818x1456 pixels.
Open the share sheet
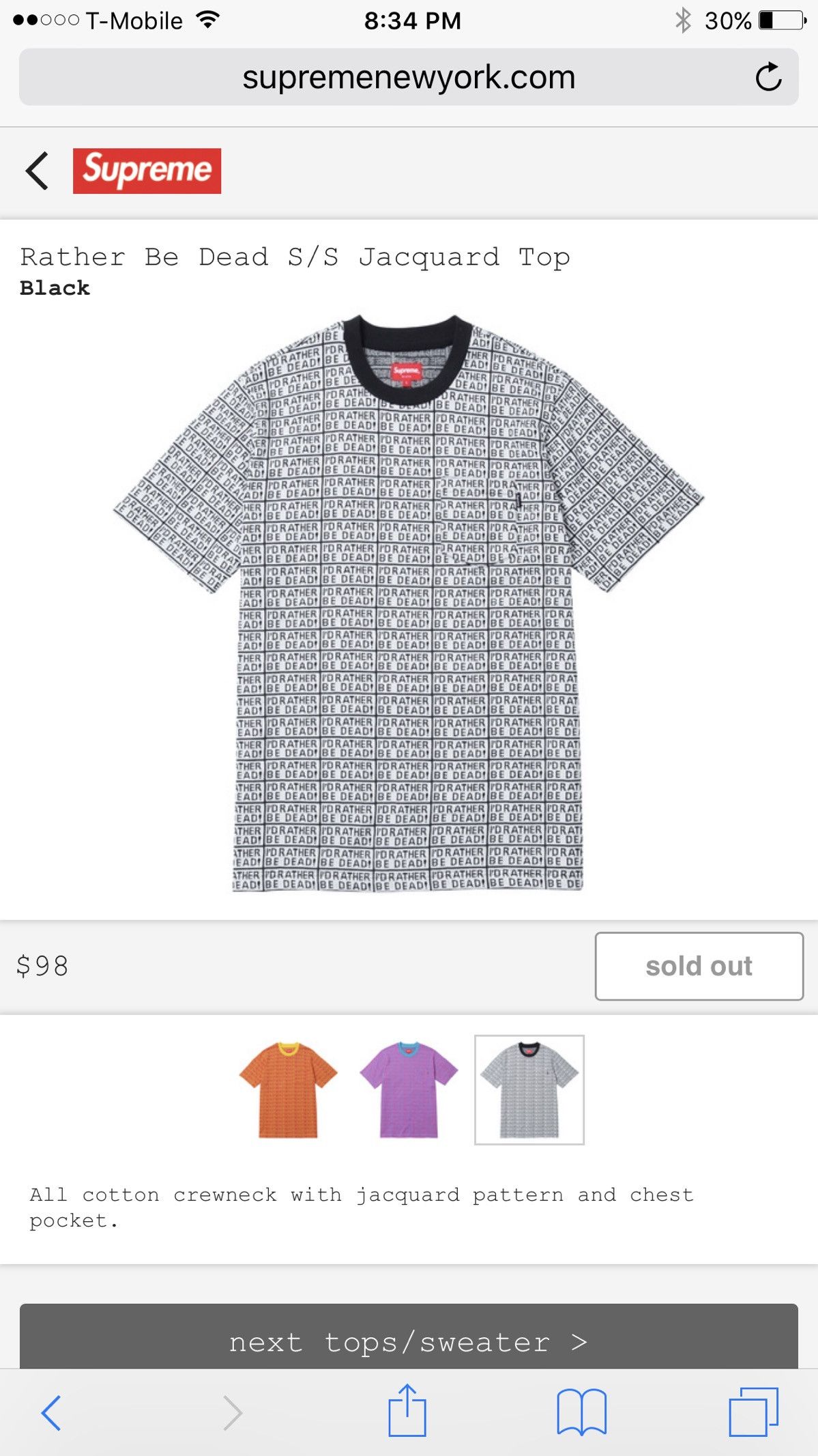click(407, 1410)
